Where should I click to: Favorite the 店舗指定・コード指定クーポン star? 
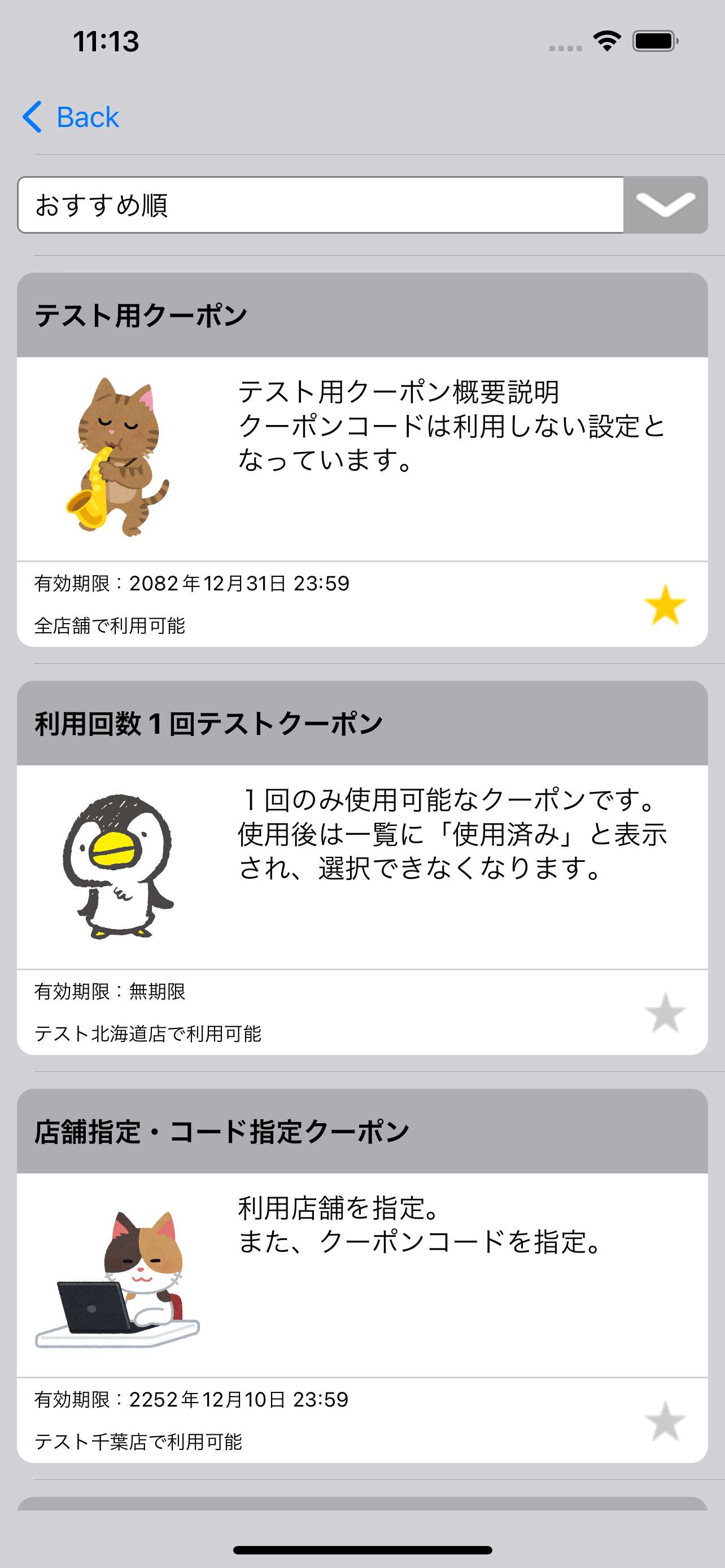(x=665, y=1421)
